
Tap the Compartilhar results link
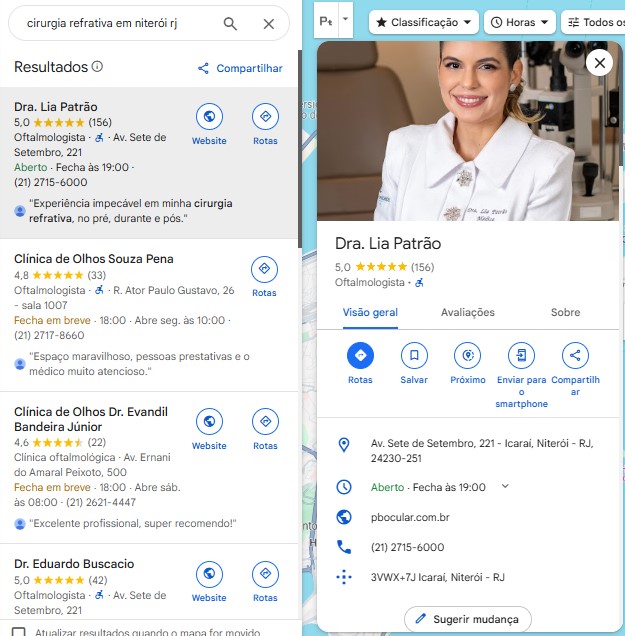click(240, 68)
